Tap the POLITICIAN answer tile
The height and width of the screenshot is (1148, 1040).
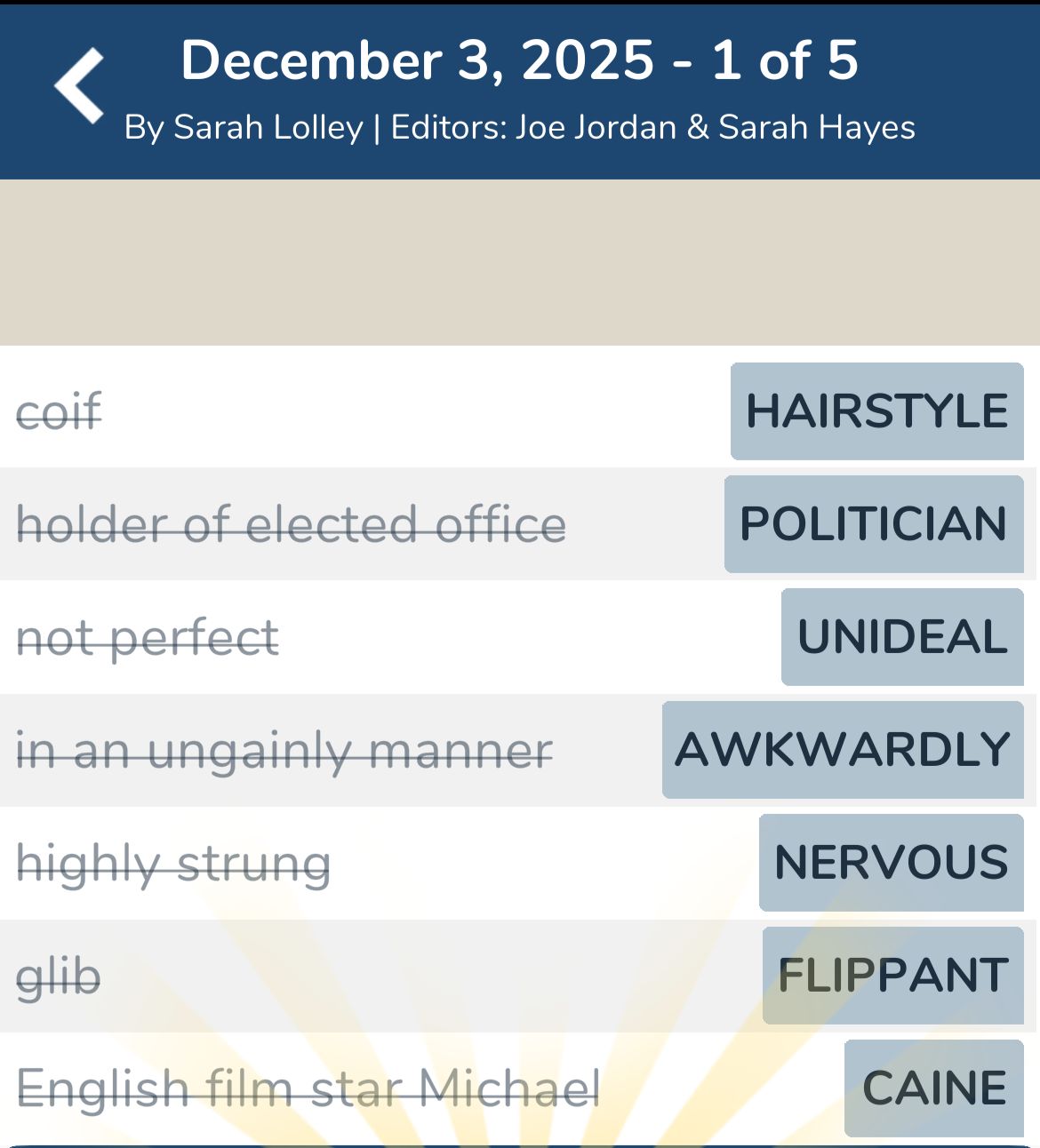point(874,523)
